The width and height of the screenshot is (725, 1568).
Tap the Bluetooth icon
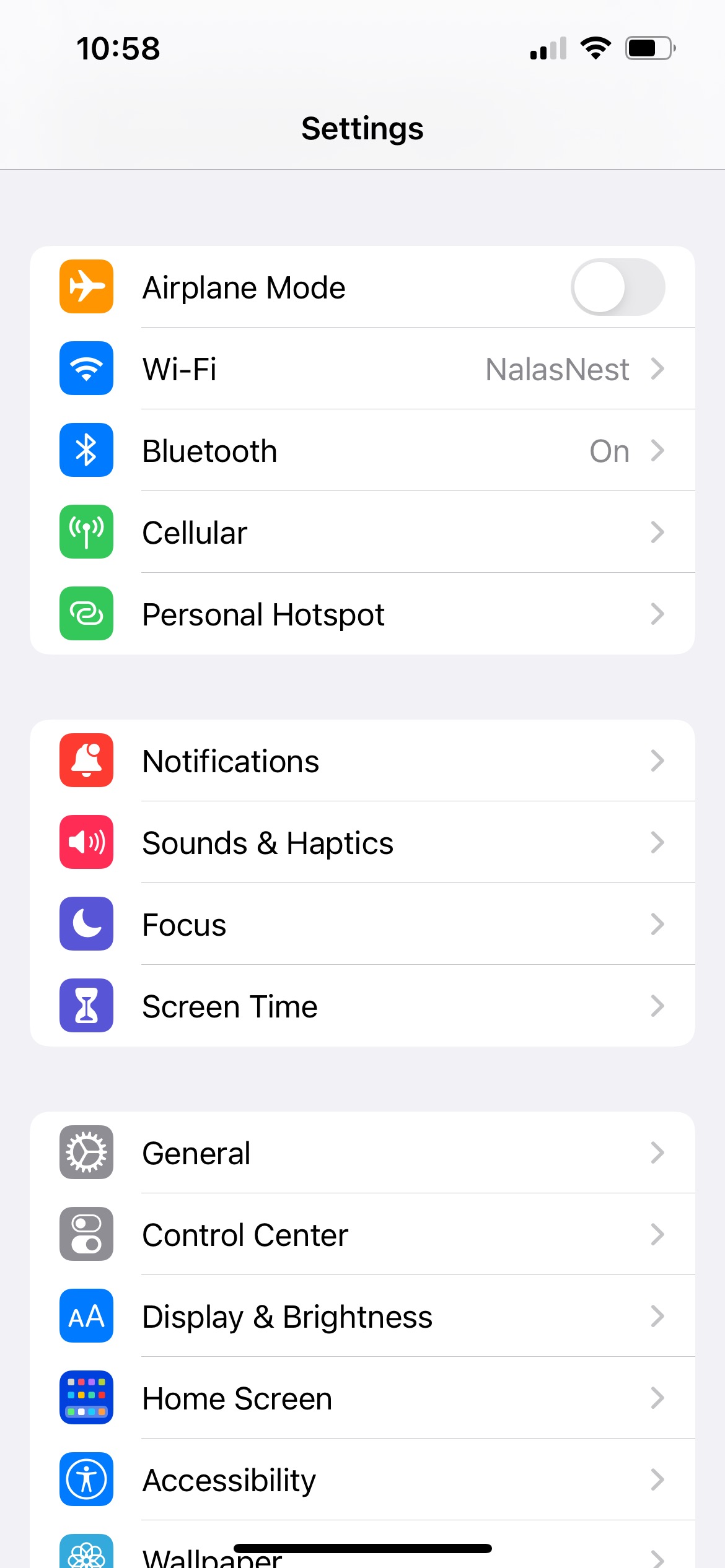(86, 450)
